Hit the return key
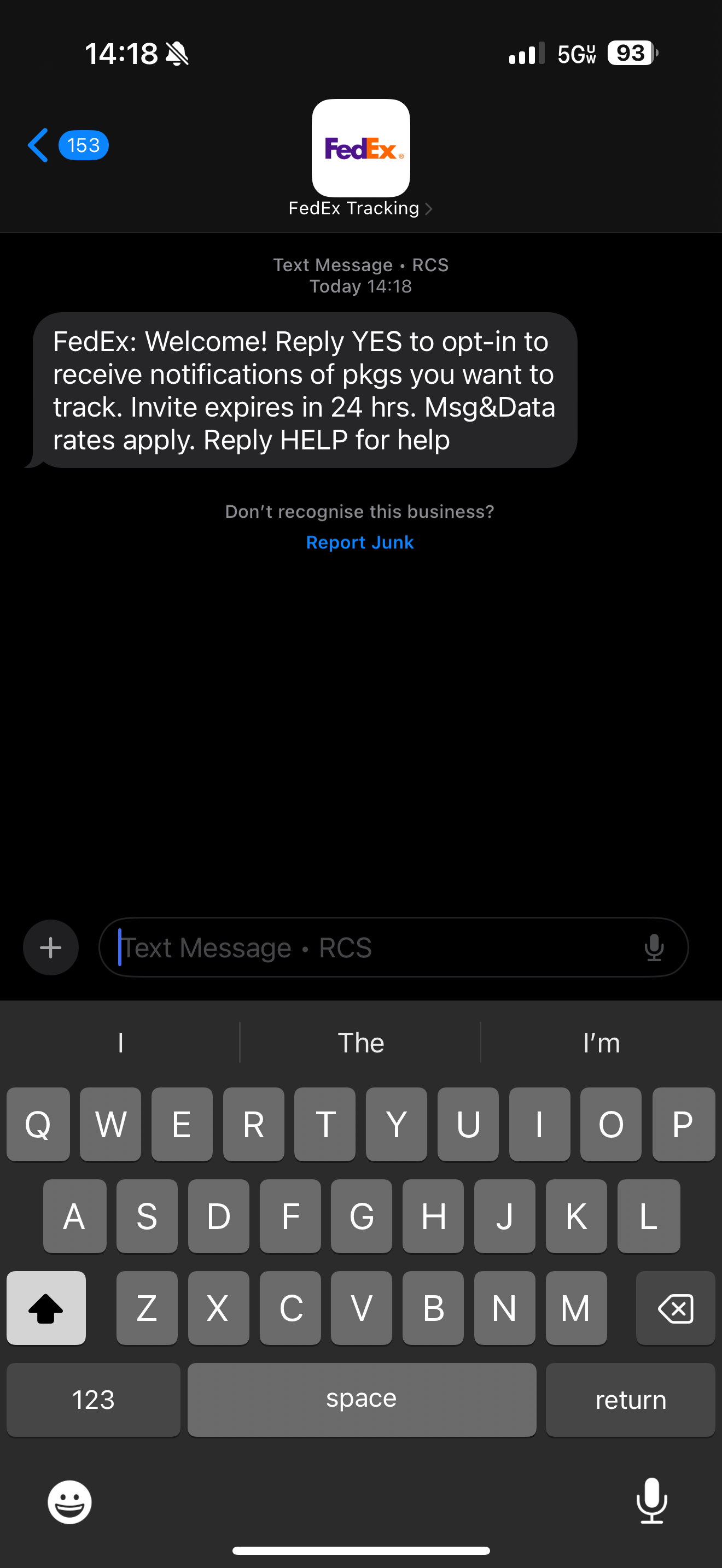Screen dimensions: 722x1568 [x=630, y=1400]
